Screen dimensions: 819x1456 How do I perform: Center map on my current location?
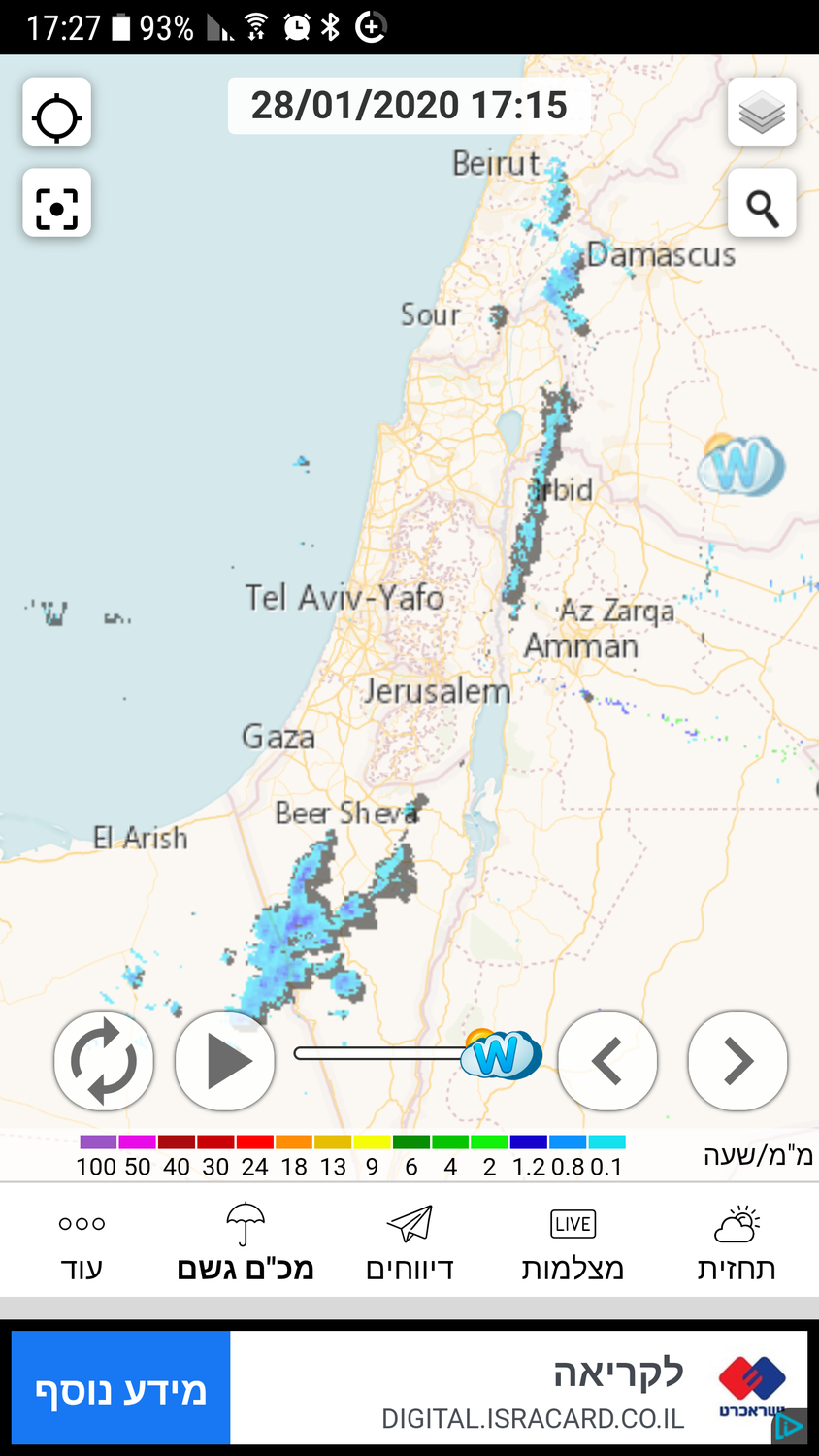tap(56, 113)
